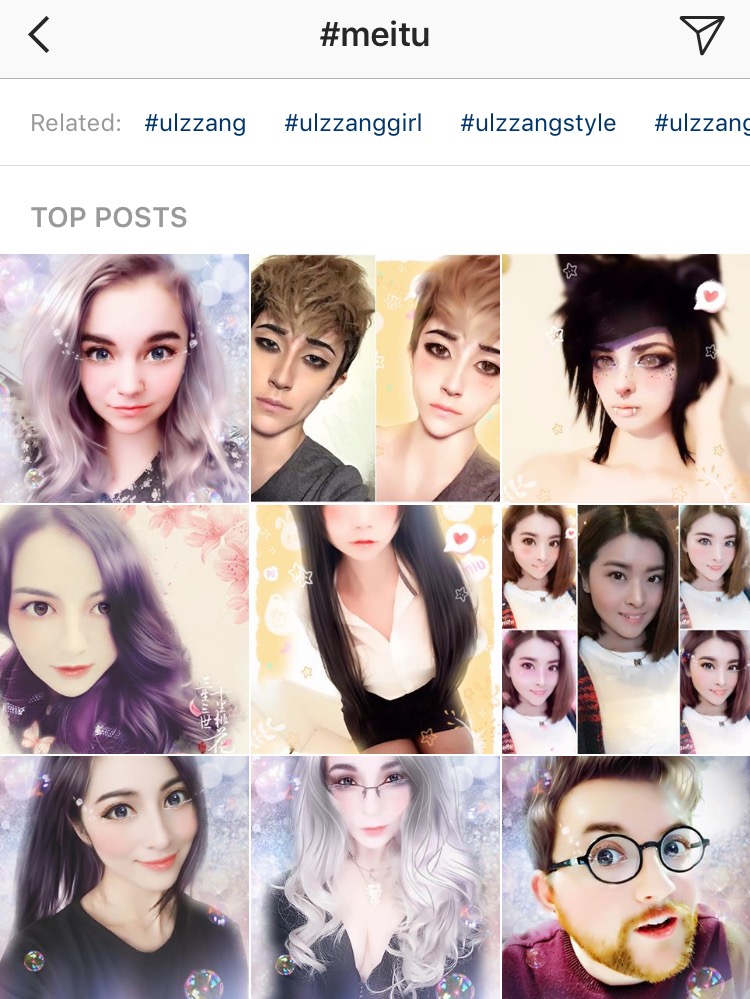Open the two-panel short brown hair post

[375, 378]
